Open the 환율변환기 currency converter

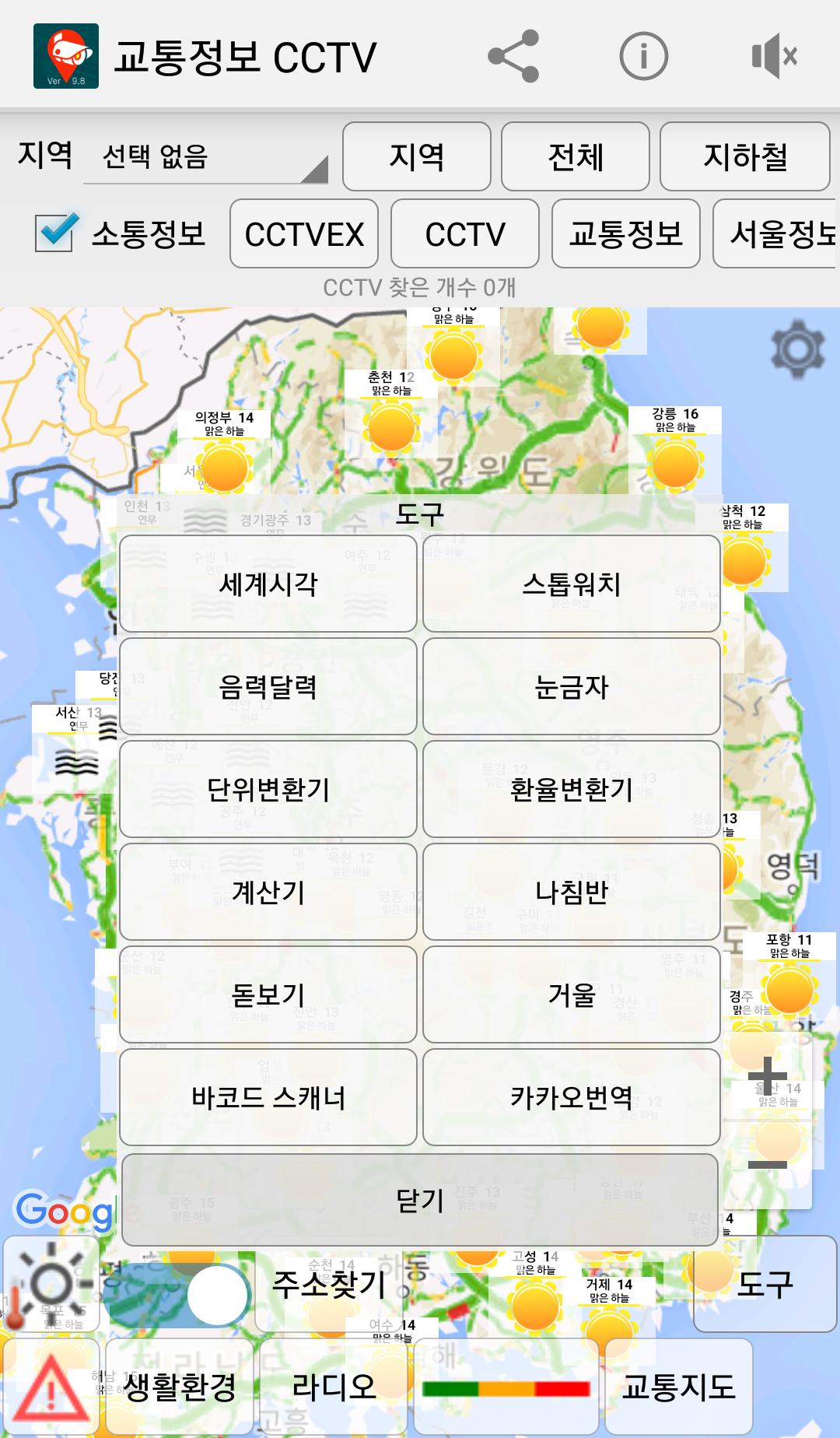572,789
